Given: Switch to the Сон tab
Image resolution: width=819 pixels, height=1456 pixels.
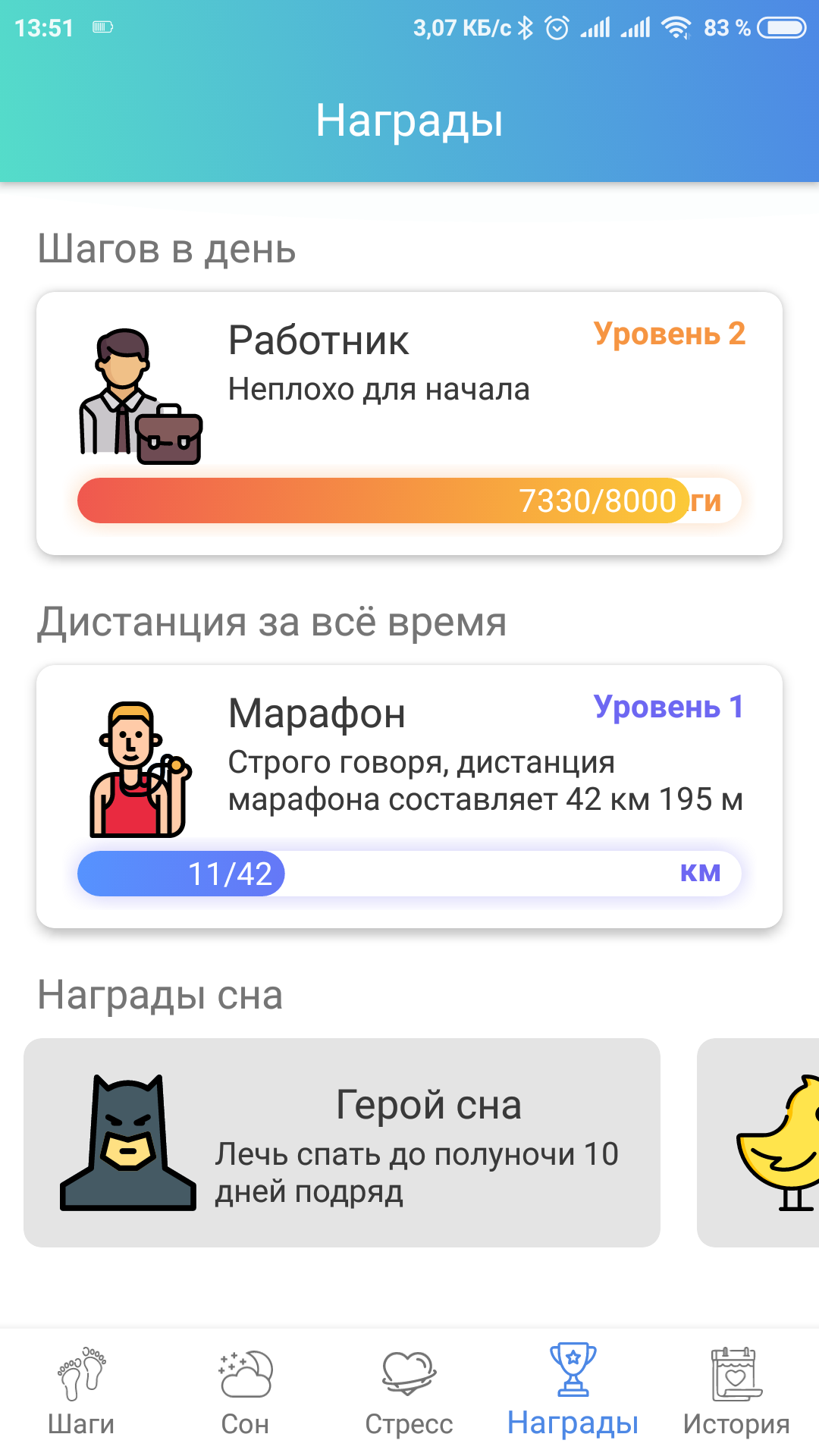Looking at the screenshot, I should tap(245, 1399).
